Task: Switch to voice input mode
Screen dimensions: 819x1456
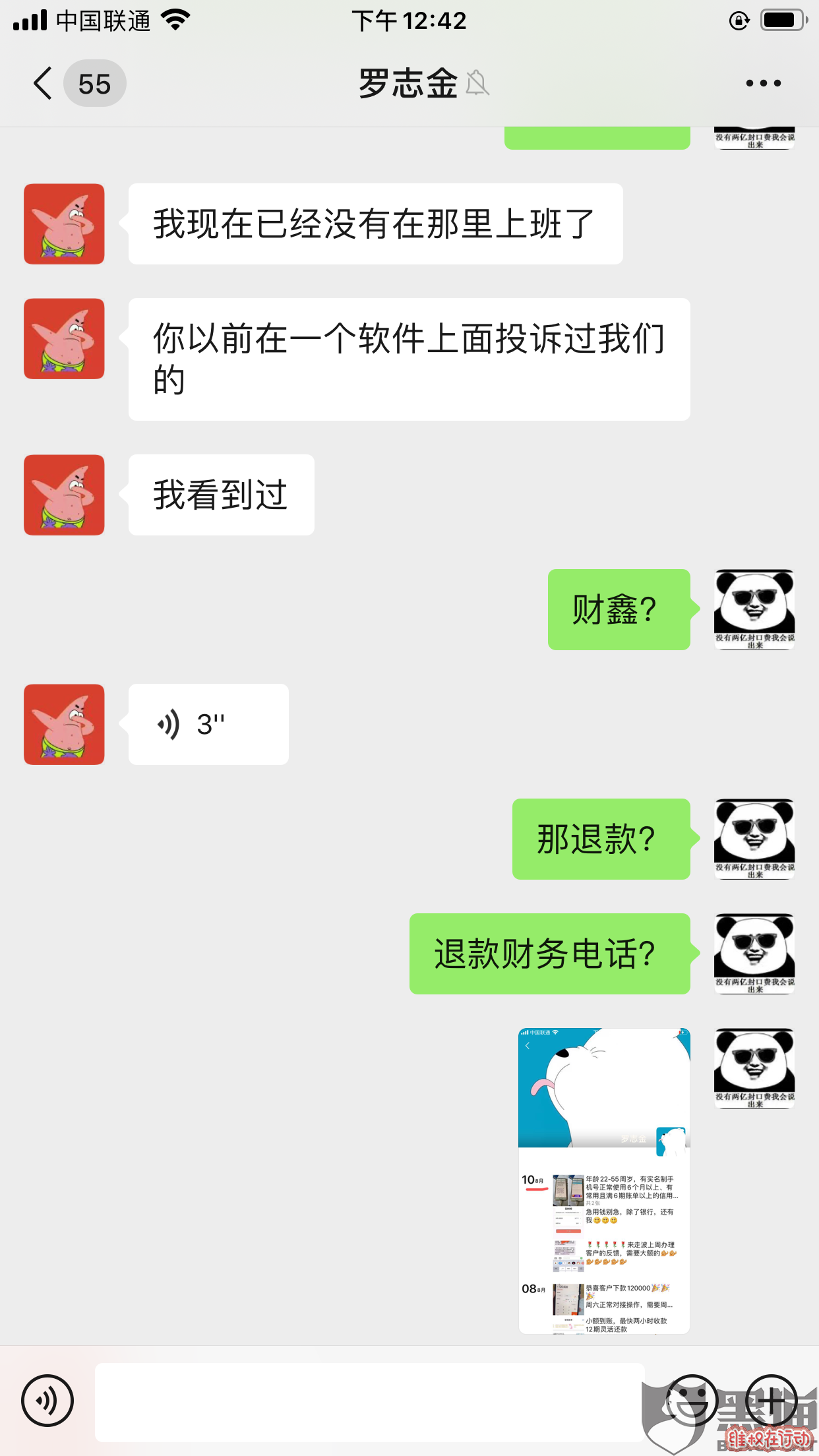Action: point(47,1401)
